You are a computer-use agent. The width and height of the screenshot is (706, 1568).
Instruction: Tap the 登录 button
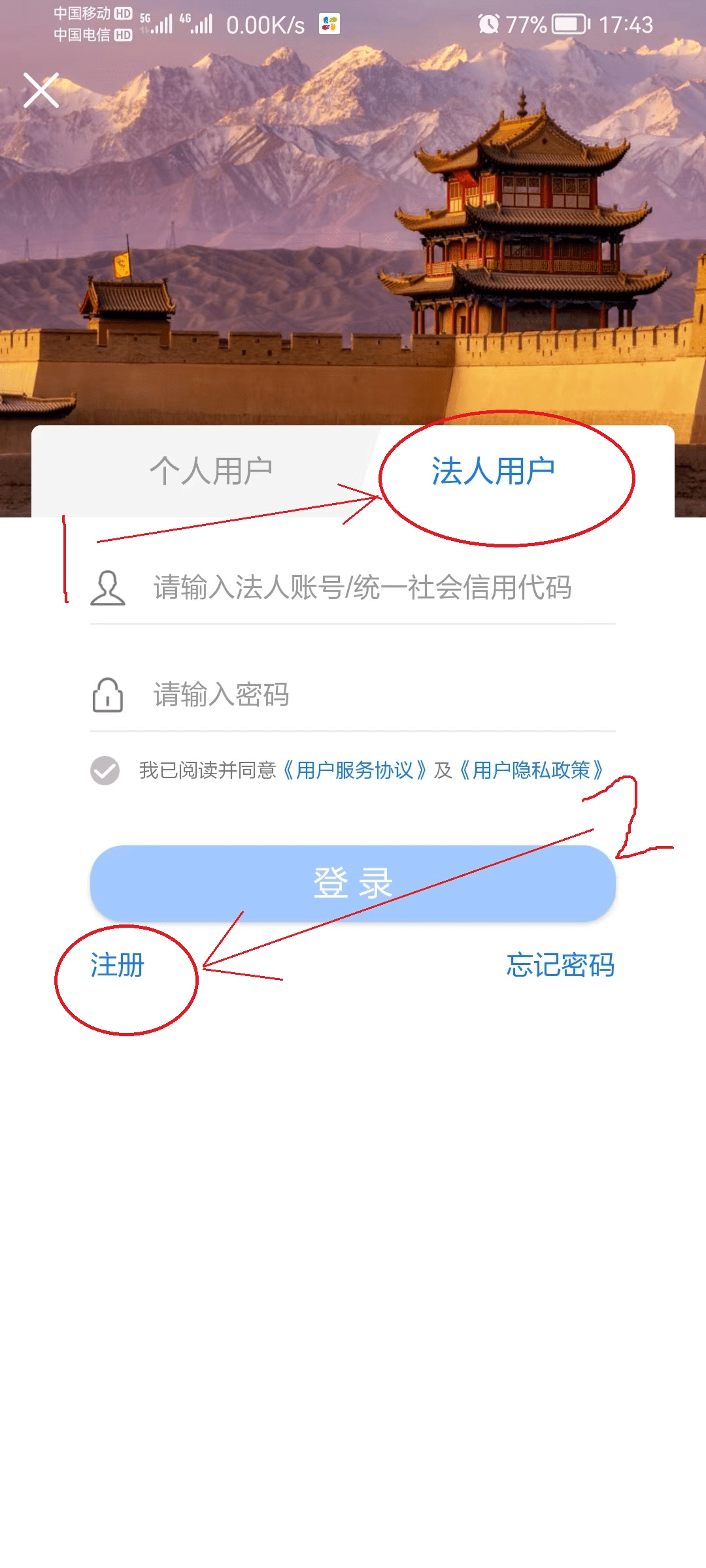(x=353, y=883)
